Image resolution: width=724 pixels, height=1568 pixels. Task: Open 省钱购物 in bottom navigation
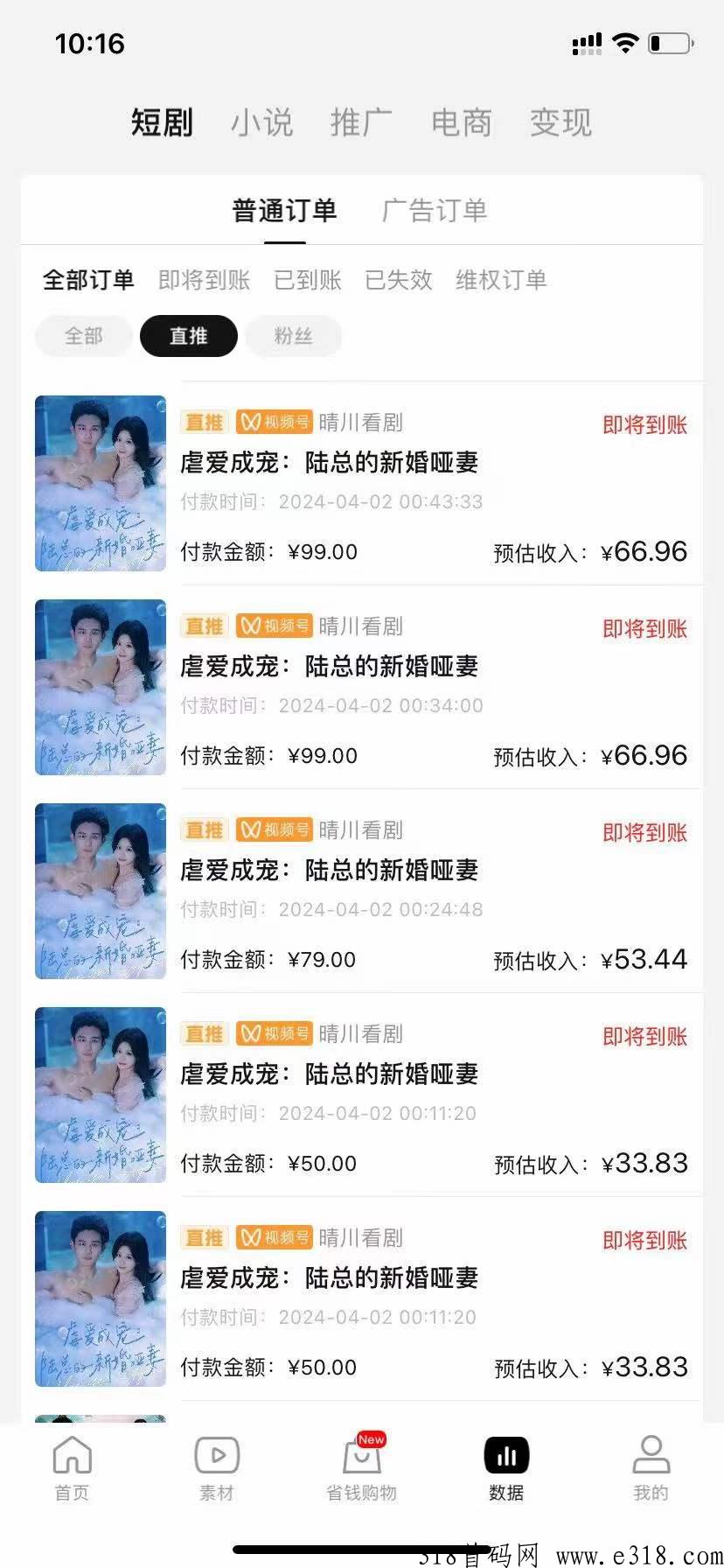(x=361, y=1468)
